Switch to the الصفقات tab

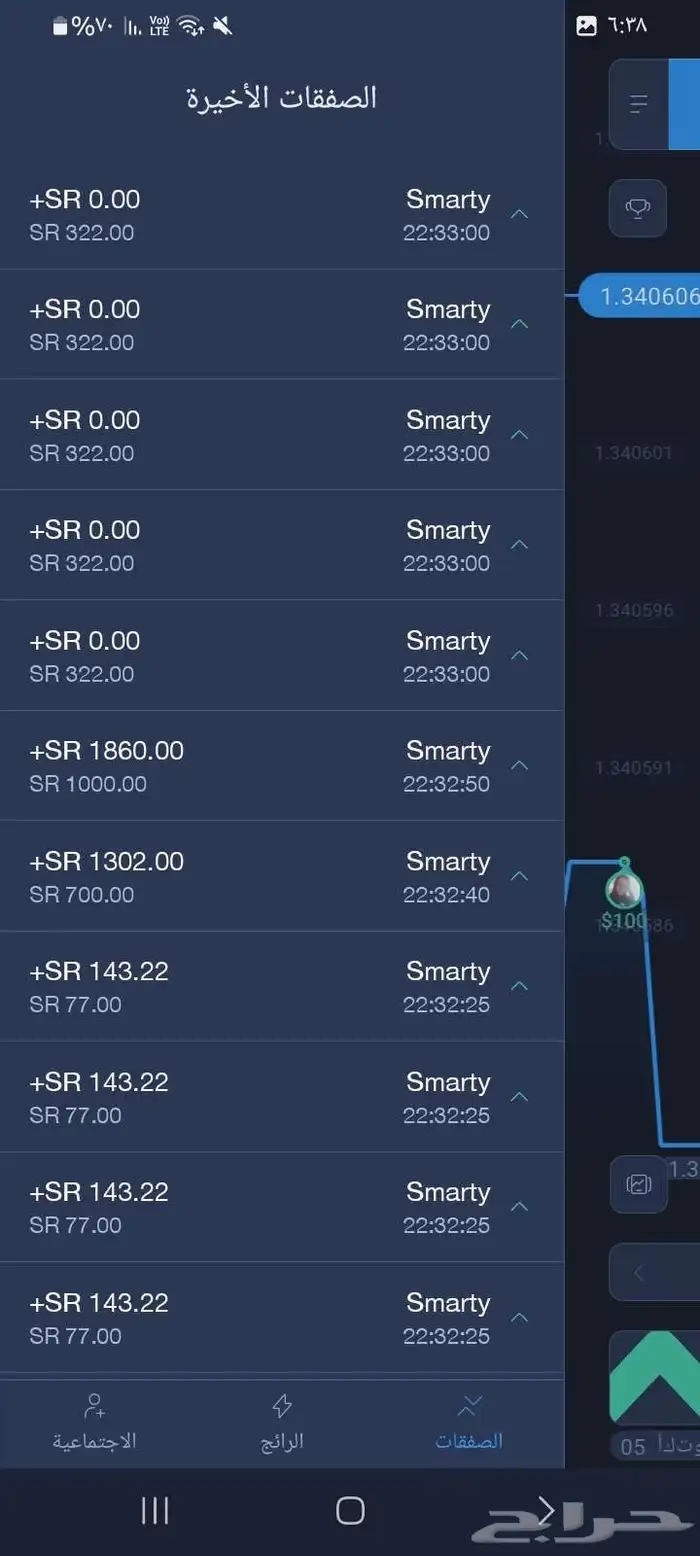tap(468, 1422)
